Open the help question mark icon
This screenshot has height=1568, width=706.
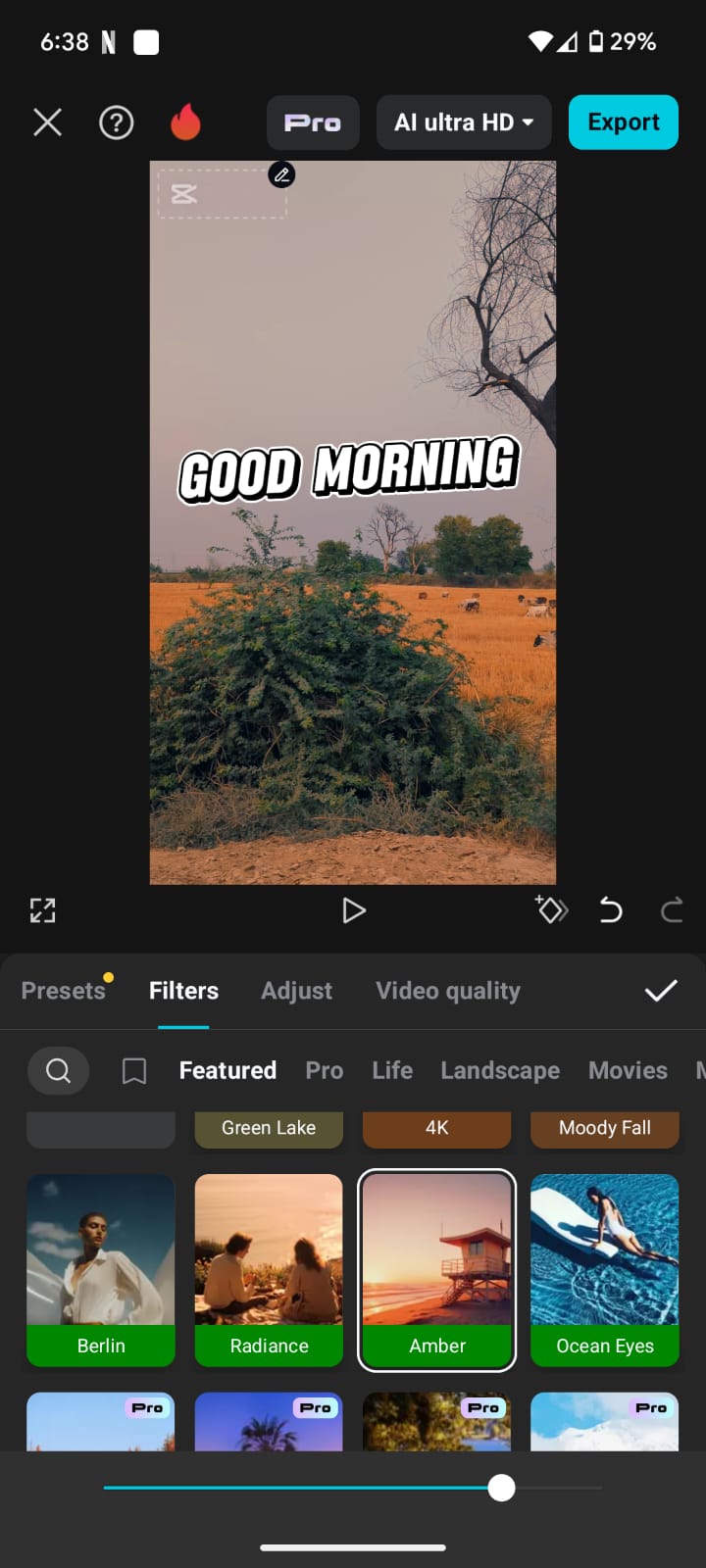[117, 122]
